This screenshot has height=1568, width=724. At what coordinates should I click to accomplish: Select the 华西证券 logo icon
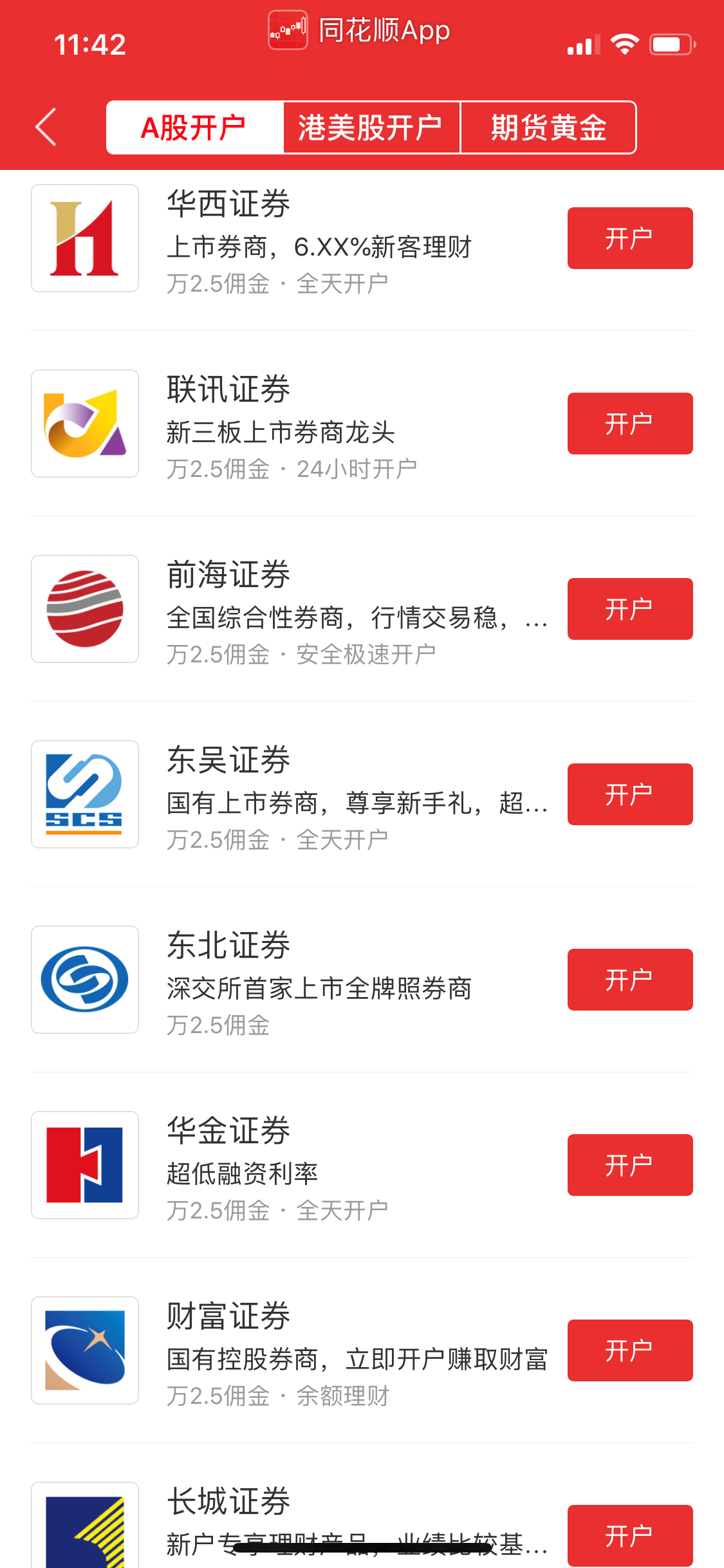[x=84, y=237]
